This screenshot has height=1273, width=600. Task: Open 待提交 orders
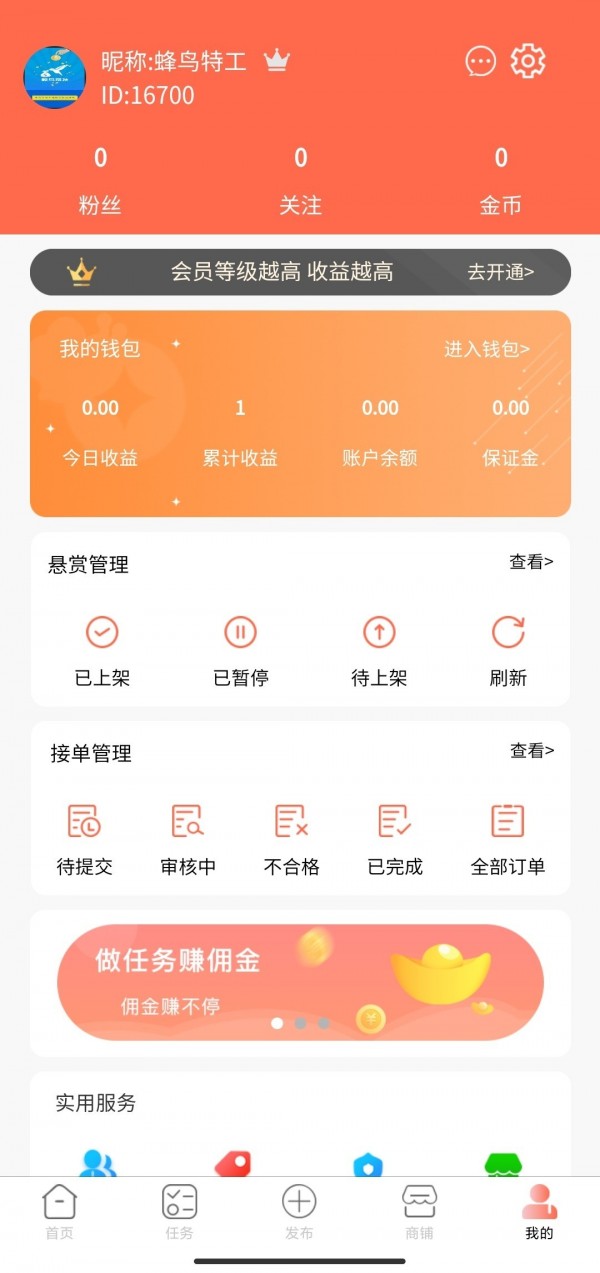coord(84,839)
